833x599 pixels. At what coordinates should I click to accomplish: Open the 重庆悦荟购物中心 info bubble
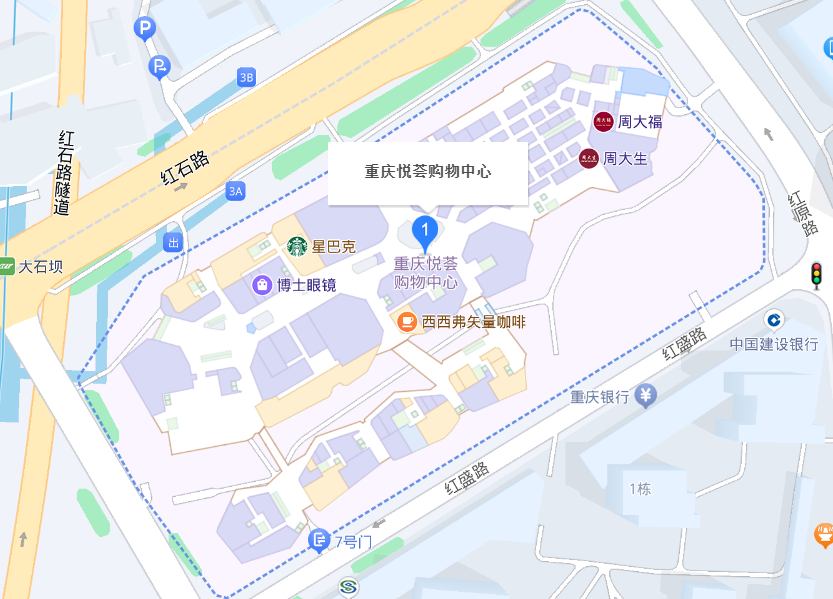(x=427, y=172)
